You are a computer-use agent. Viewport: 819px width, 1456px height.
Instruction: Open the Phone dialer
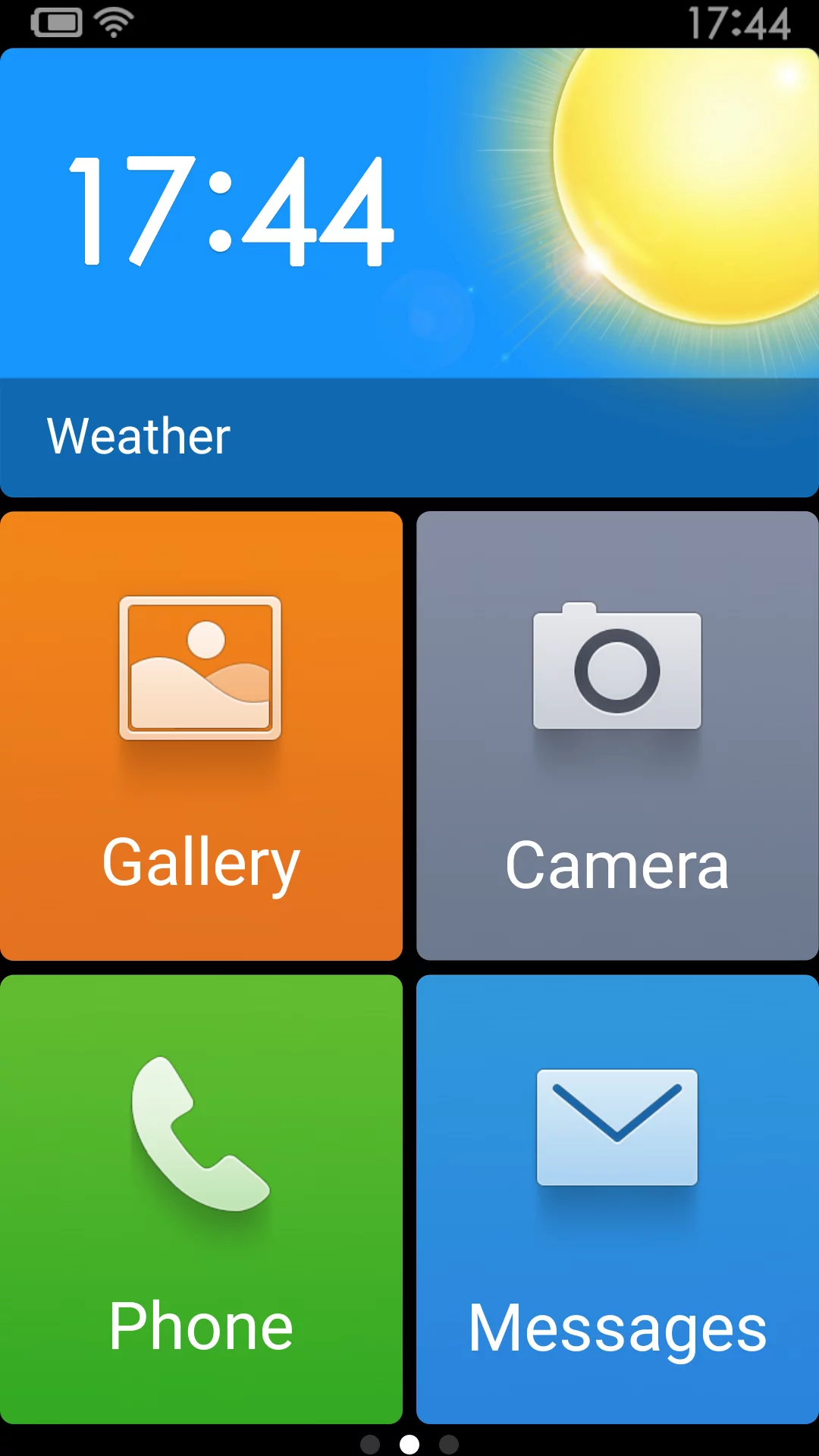(201, 1199)
